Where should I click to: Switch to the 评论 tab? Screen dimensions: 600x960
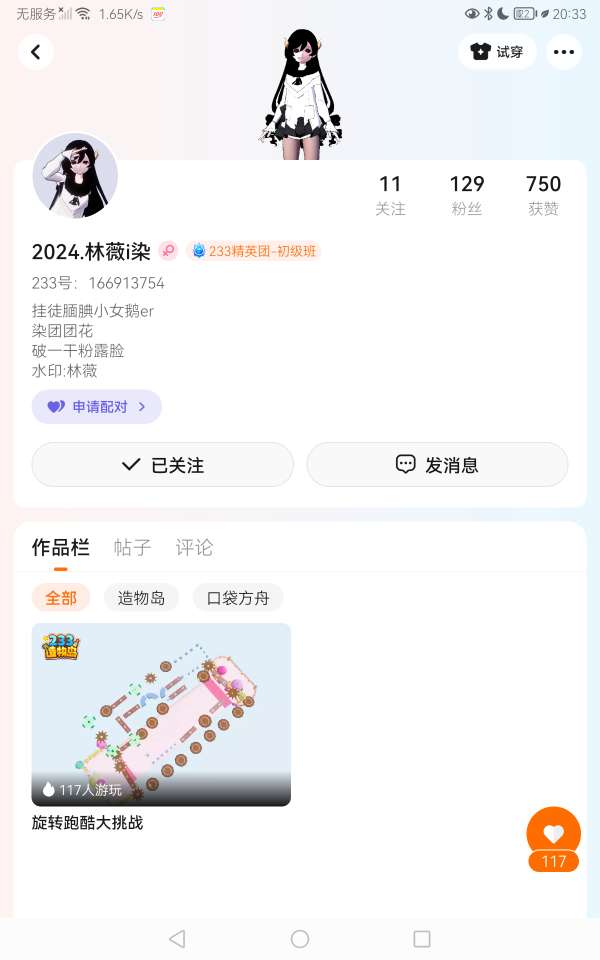[x=194, y=547]
